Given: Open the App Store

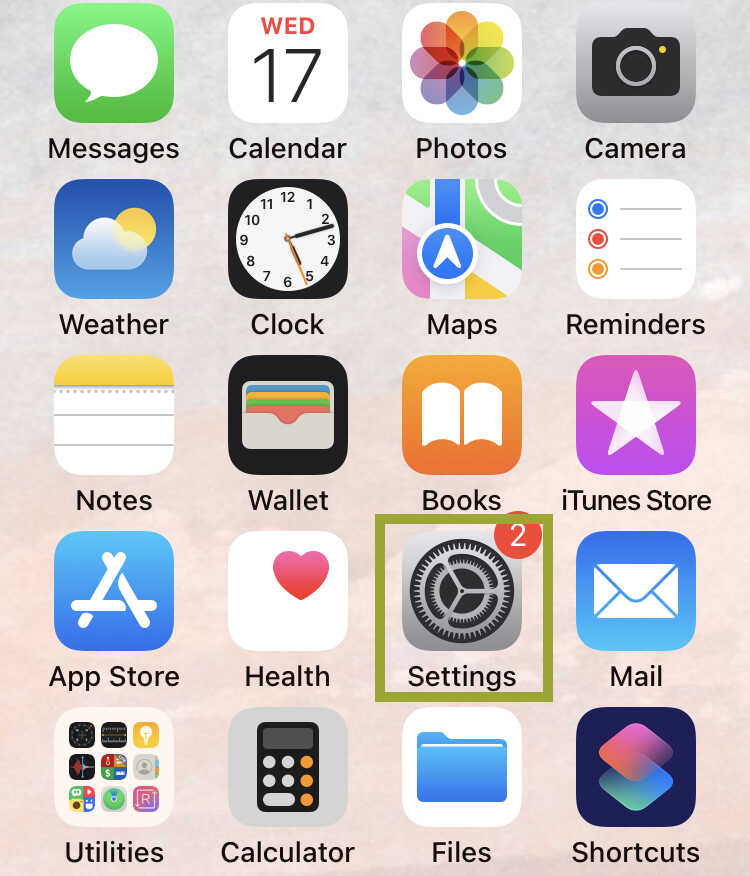Looking at the screenshot, I should point(114,591).
